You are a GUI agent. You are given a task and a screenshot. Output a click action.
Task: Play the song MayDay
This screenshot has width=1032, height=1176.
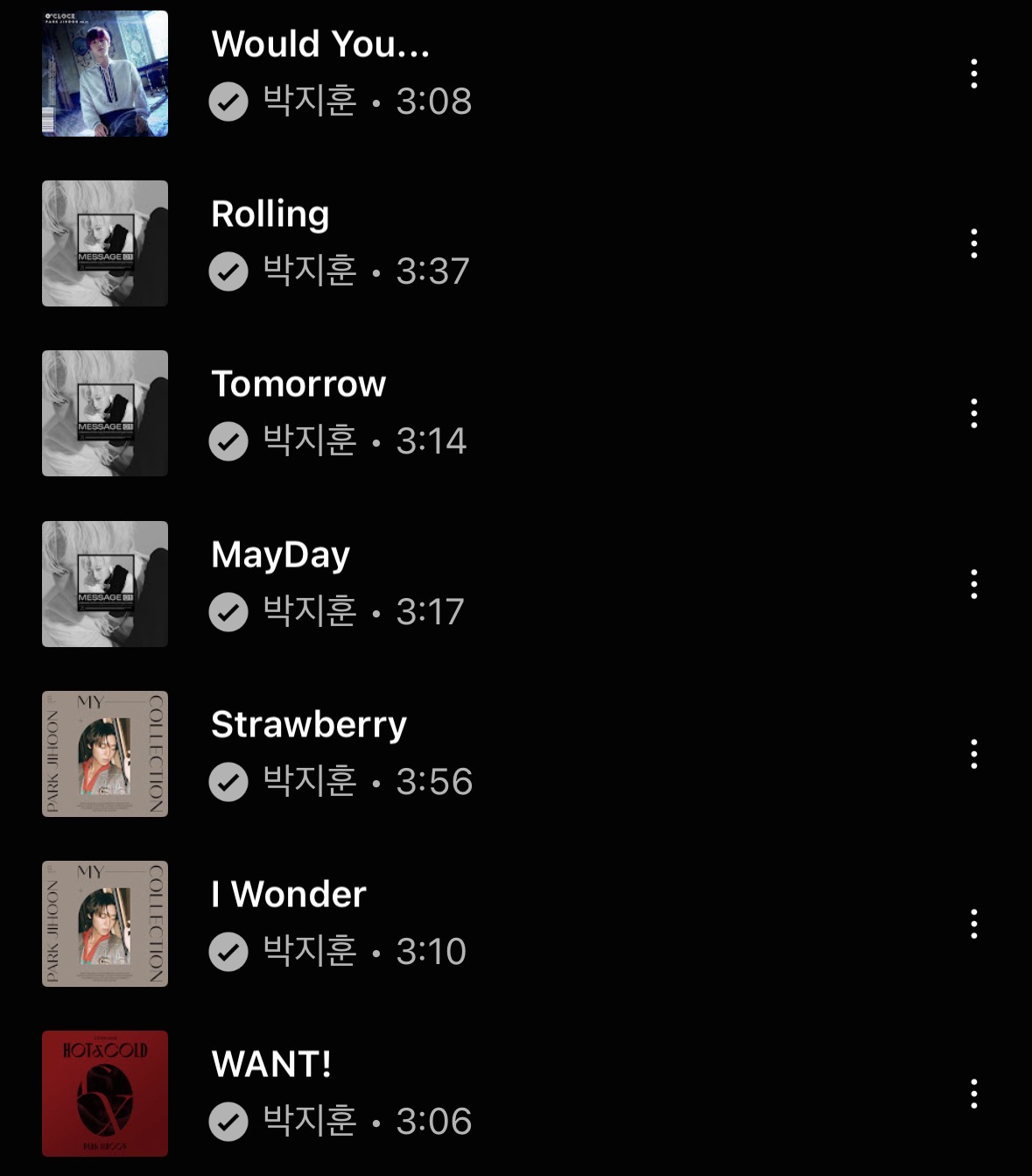(280, 555)
